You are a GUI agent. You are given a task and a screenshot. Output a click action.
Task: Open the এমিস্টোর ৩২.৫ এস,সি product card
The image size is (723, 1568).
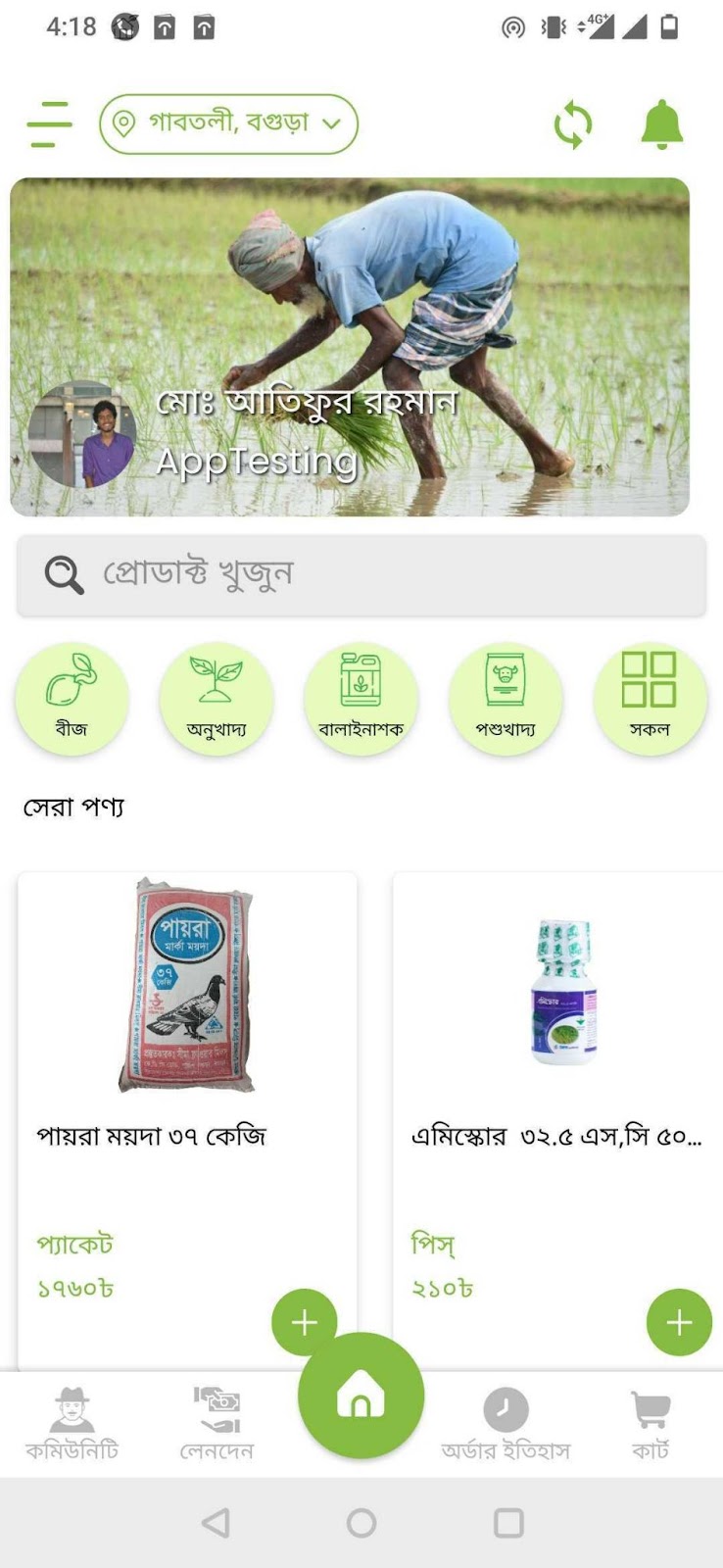pyautogui.click(x=558, y=1058)
